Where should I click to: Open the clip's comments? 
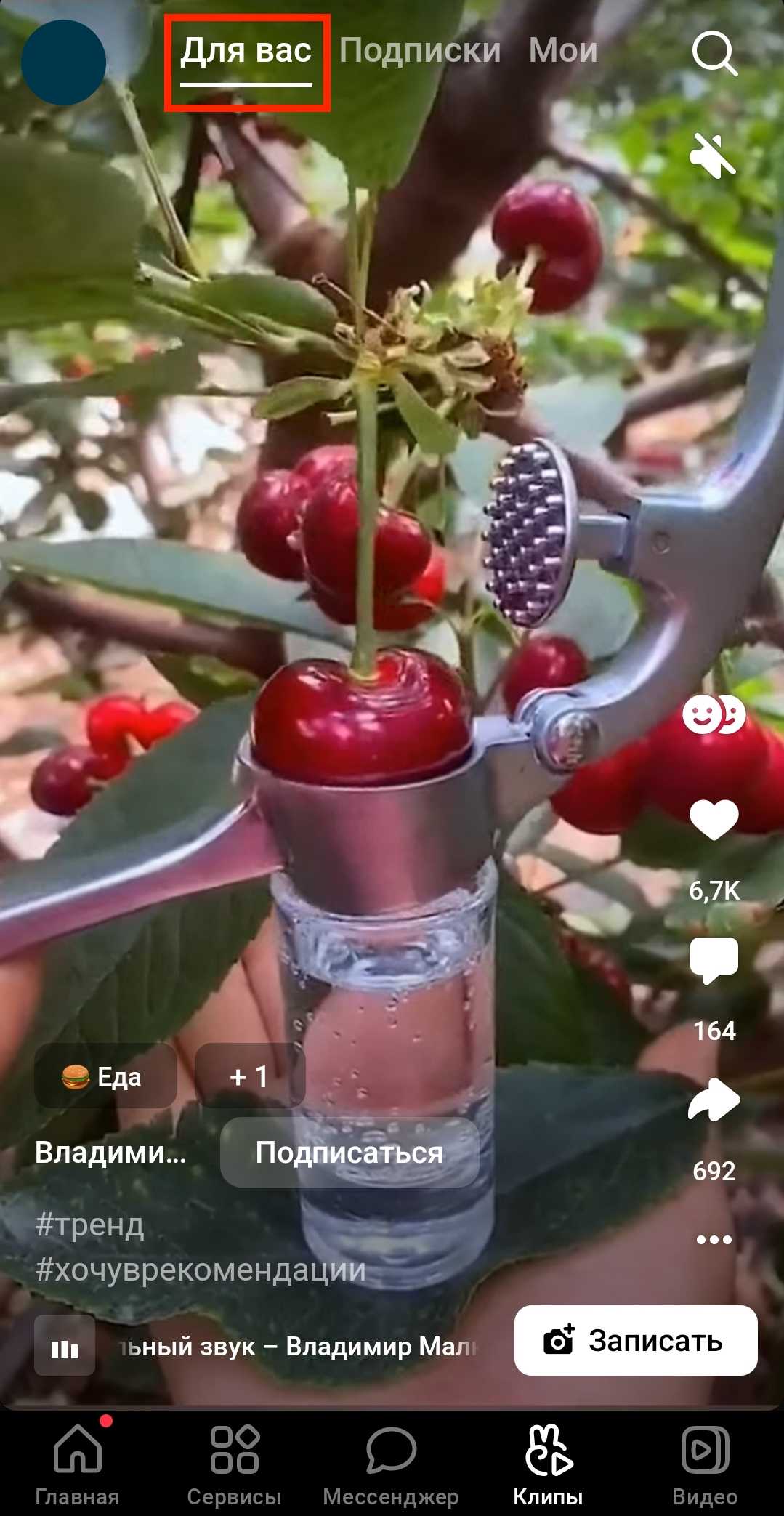click(714, 960)
